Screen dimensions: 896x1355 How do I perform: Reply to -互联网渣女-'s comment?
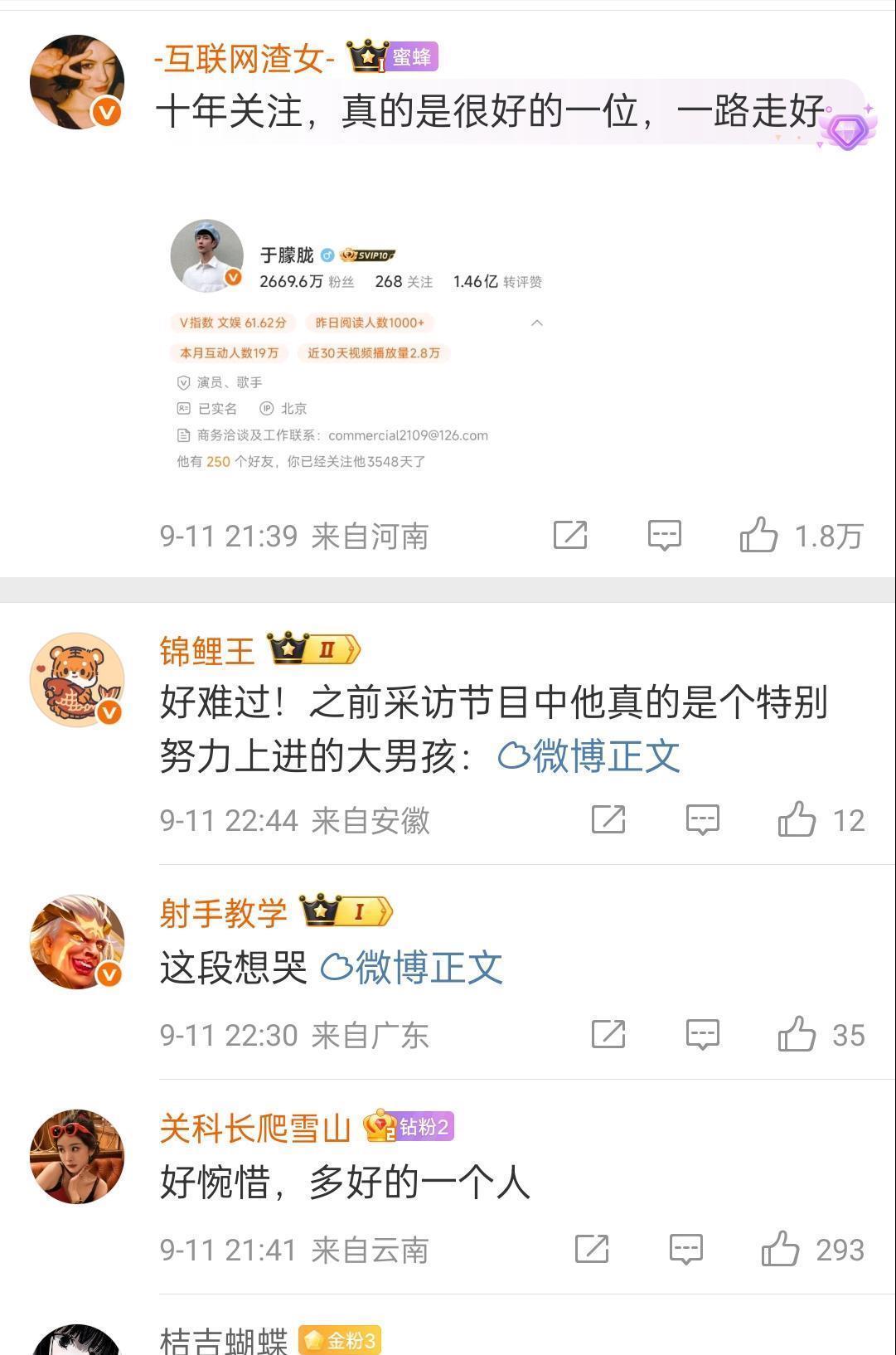point(664,535)
